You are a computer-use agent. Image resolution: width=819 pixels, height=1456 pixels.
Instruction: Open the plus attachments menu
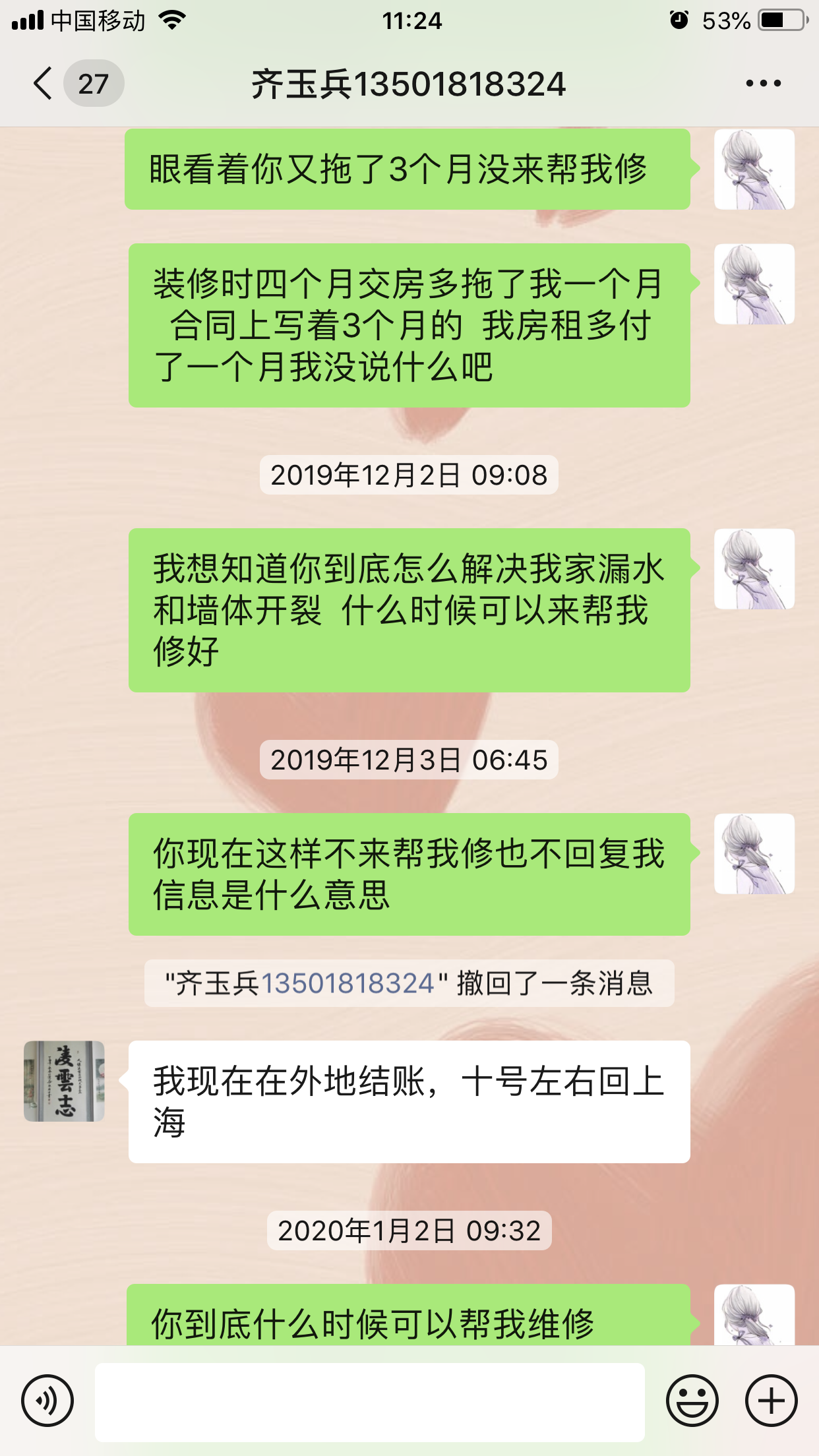(771, 1401)
